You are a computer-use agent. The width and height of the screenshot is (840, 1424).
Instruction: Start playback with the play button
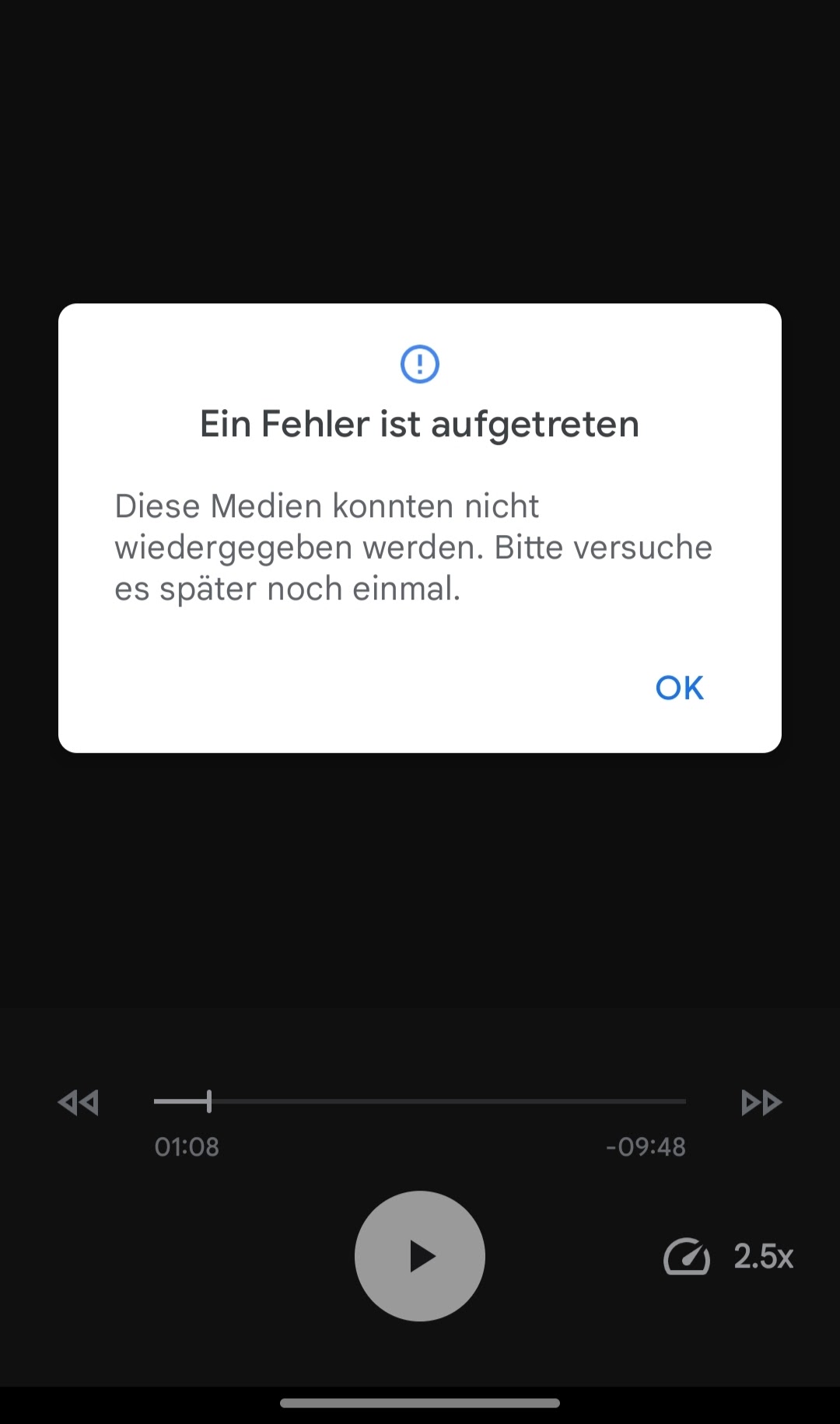tap(420, 1255)
